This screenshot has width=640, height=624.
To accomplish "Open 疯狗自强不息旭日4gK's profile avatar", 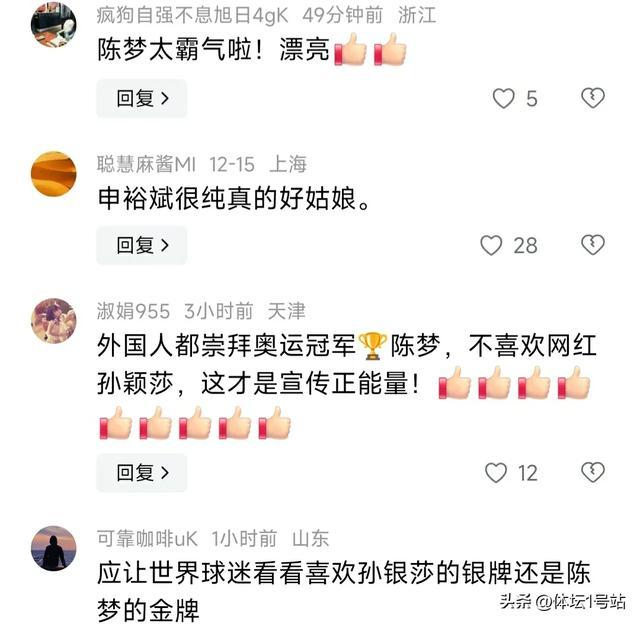I will click(x=53, y=24).
